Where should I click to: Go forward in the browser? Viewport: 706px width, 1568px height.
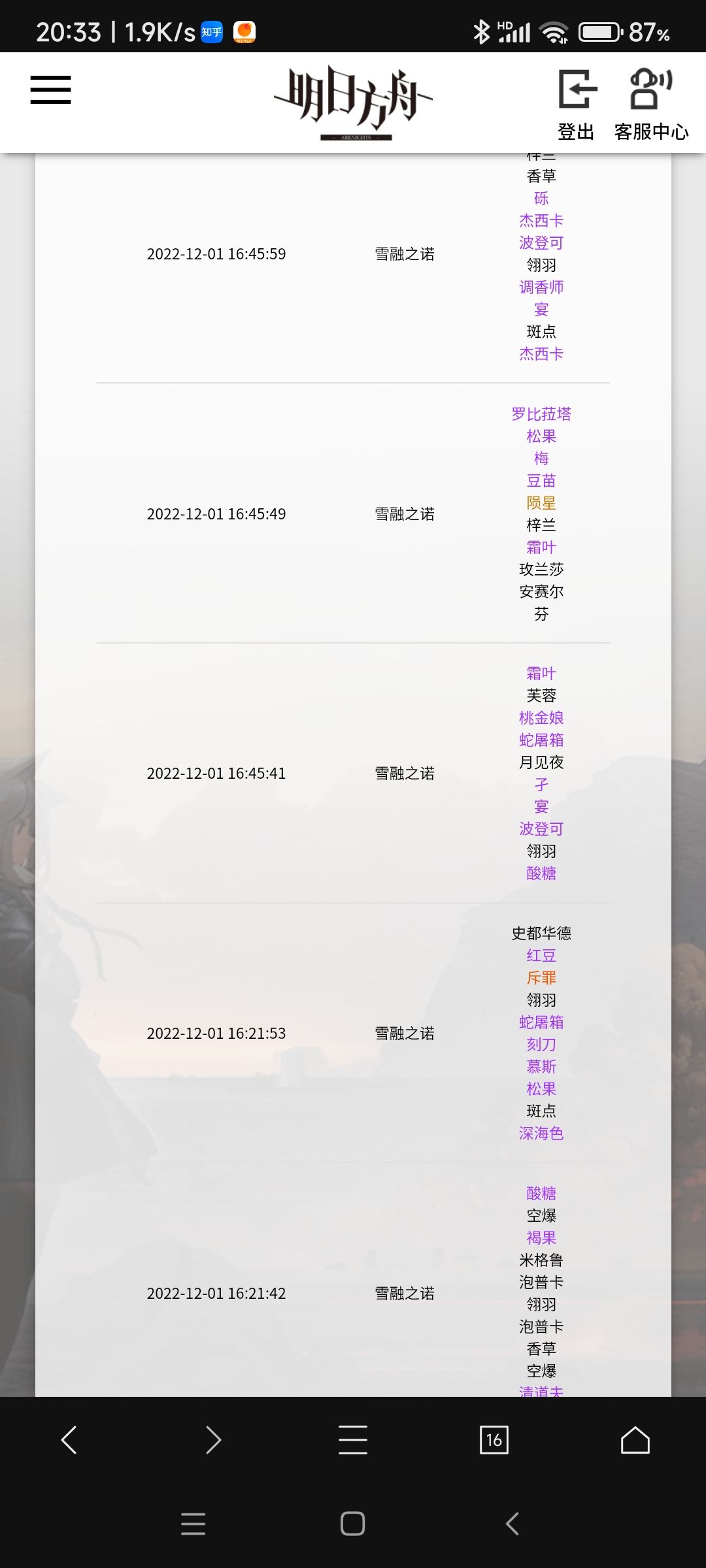[x=213, y=1439]
